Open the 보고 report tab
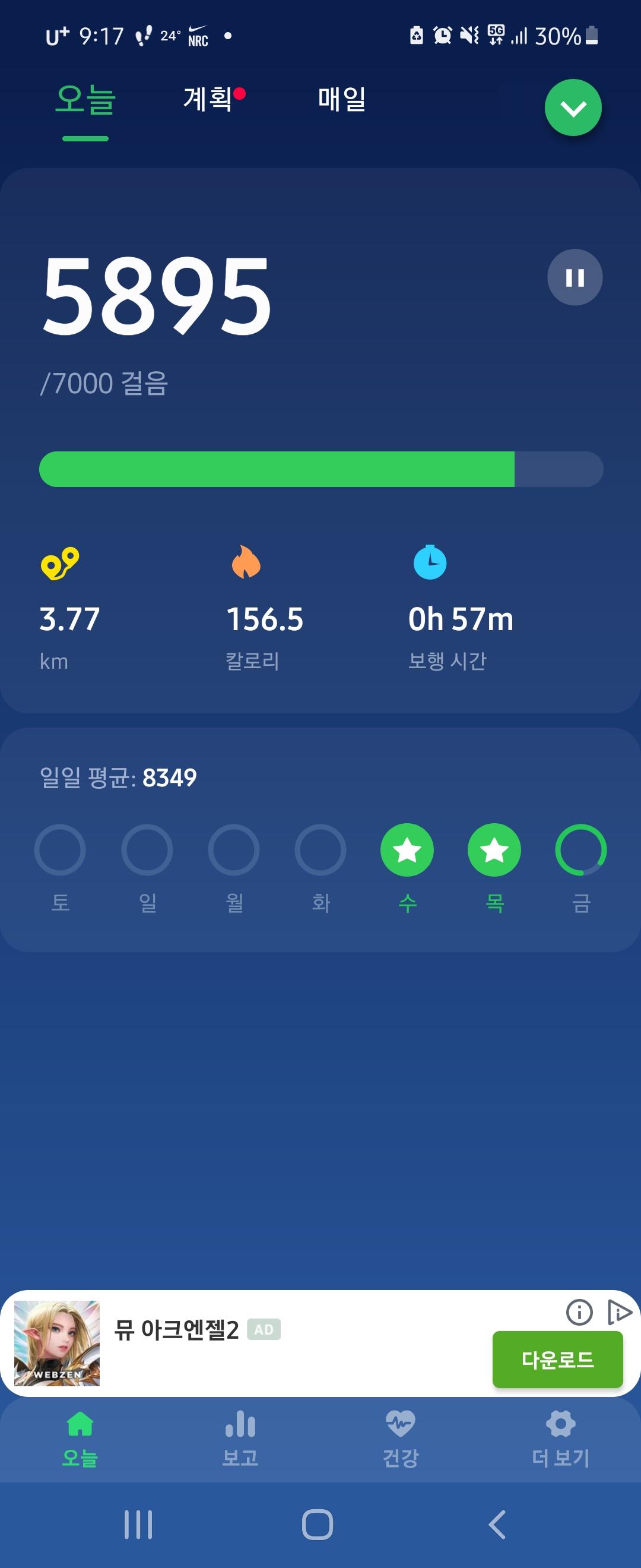641x1568 pixels. pos(240,1439)
